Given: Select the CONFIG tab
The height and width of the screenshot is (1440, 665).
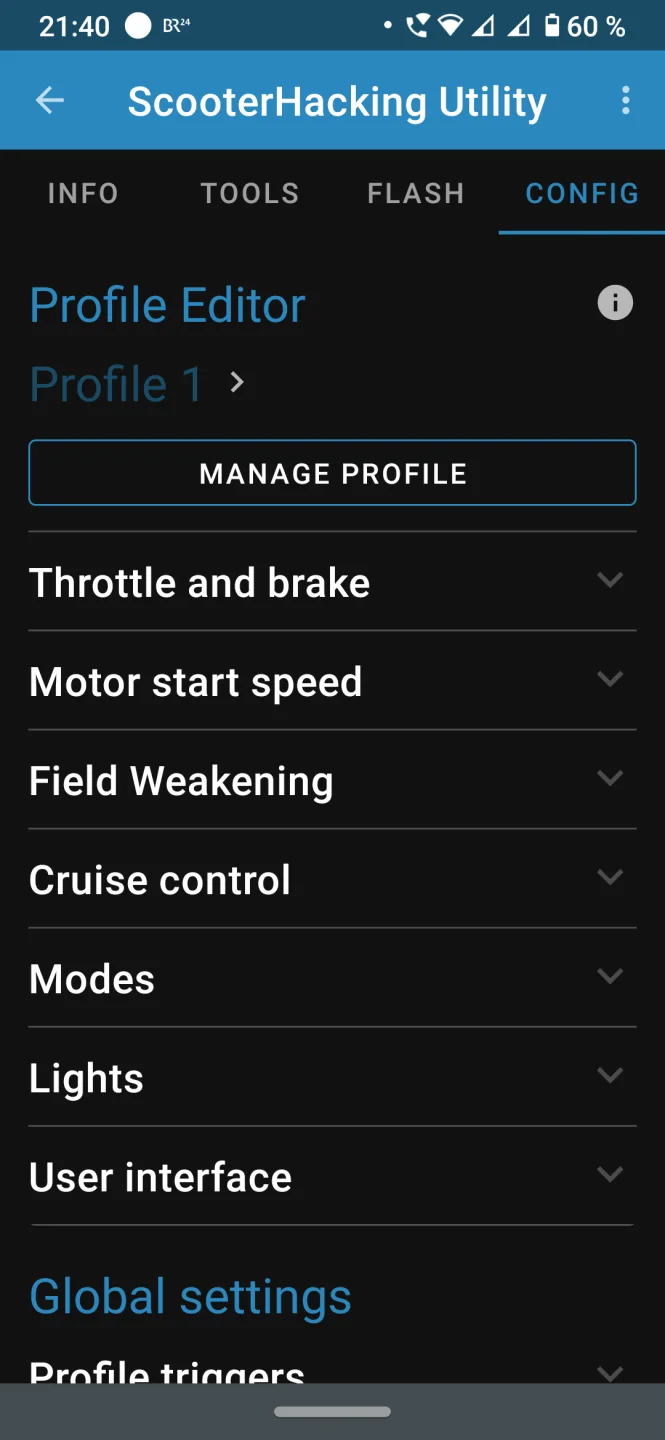Looking at the screenshot, I should pos(582,193).
